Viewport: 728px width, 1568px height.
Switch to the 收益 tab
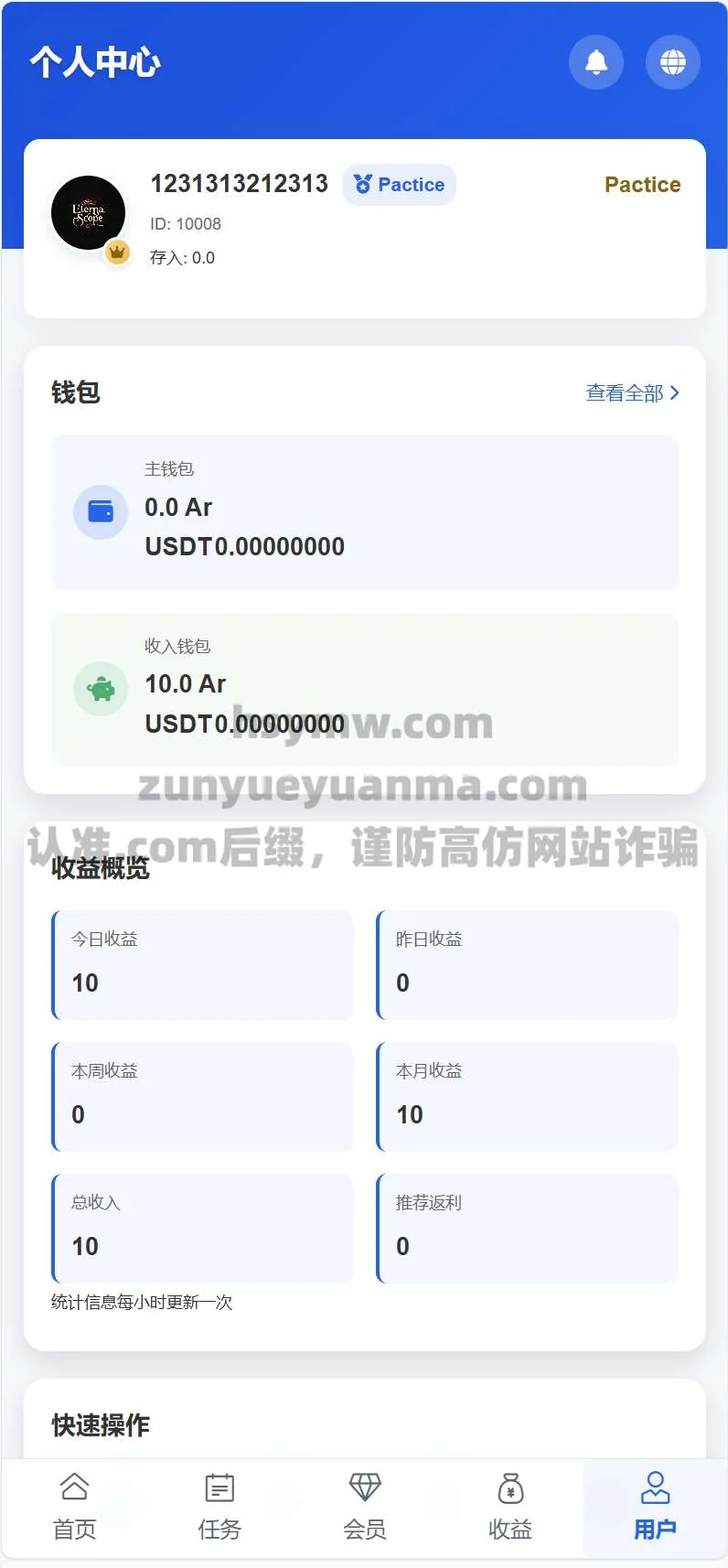tap(510, 1508)
